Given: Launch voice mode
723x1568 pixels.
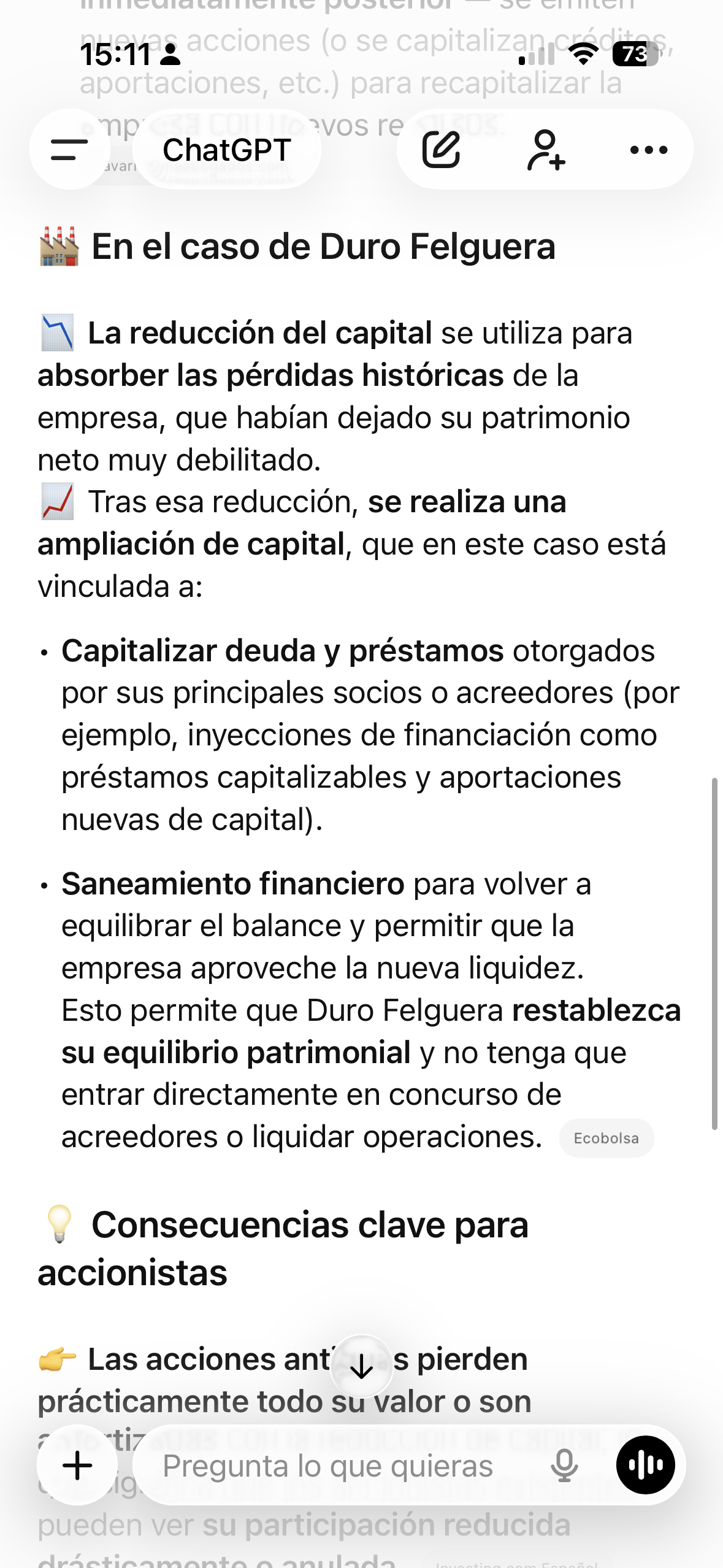Looking at the screenshot, I should [x=645, y=1465].
